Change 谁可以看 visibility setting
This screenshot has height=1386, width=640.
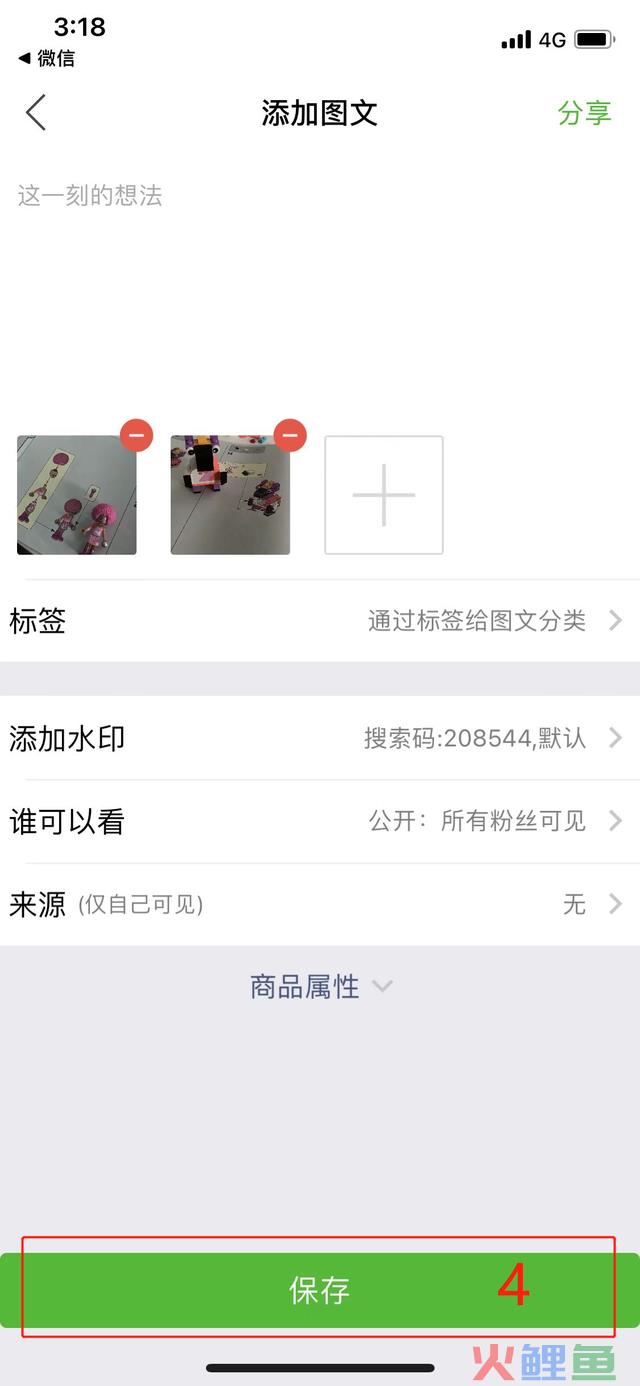pos(320,822)
